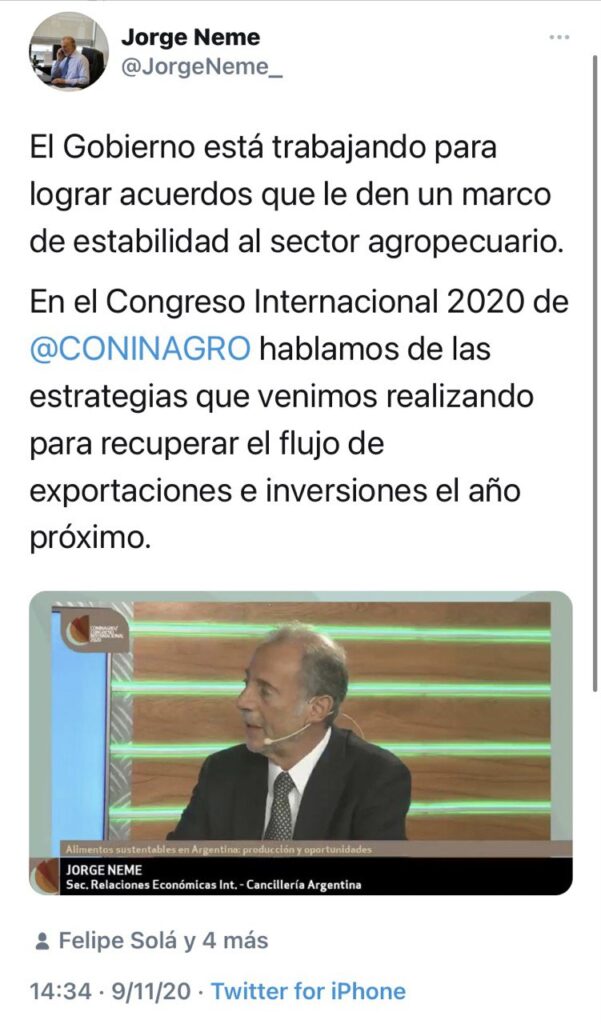Screen dimensions: 601x1024
Task: View the attached Jorge Neme photo
Action: [300, 742]
